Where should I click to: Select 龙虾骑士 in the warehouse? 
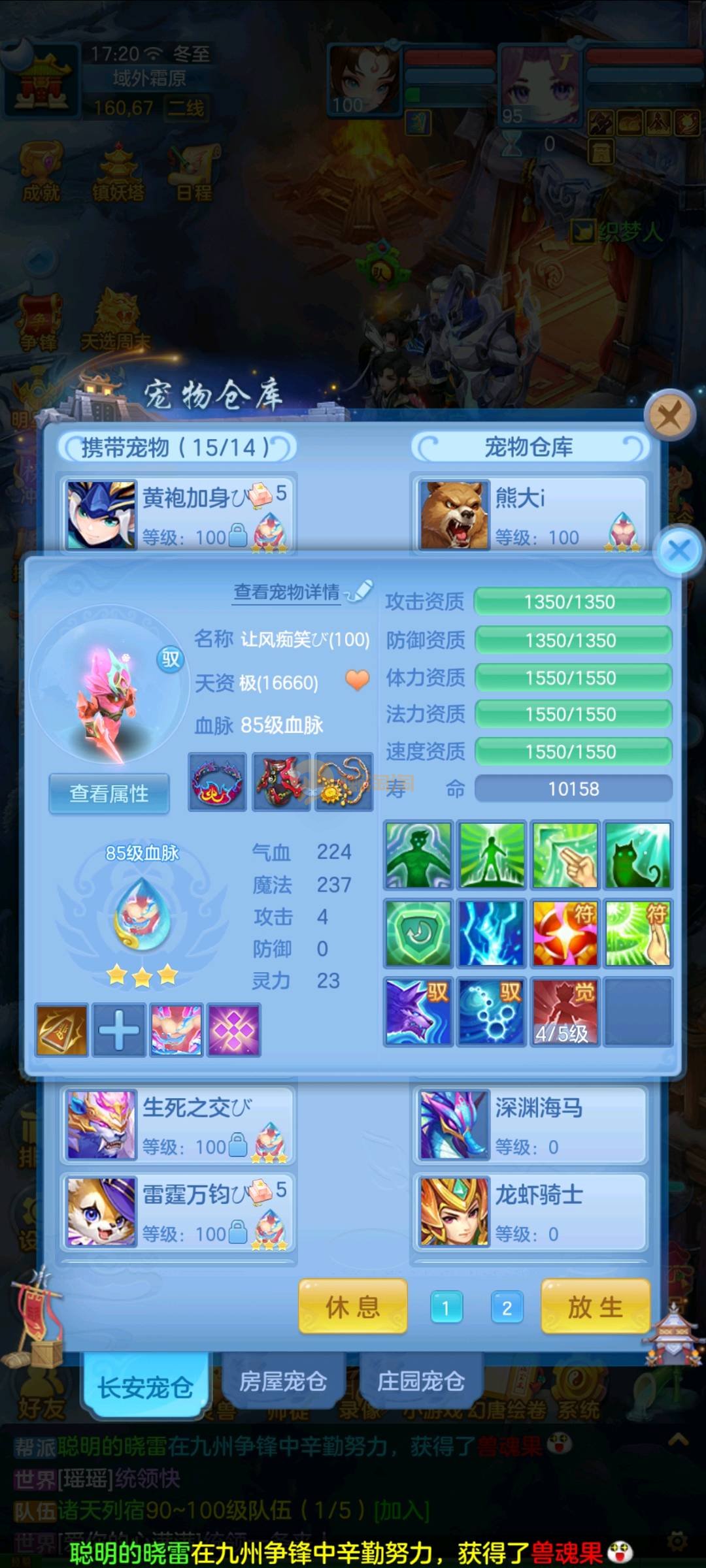point(529,1213)
